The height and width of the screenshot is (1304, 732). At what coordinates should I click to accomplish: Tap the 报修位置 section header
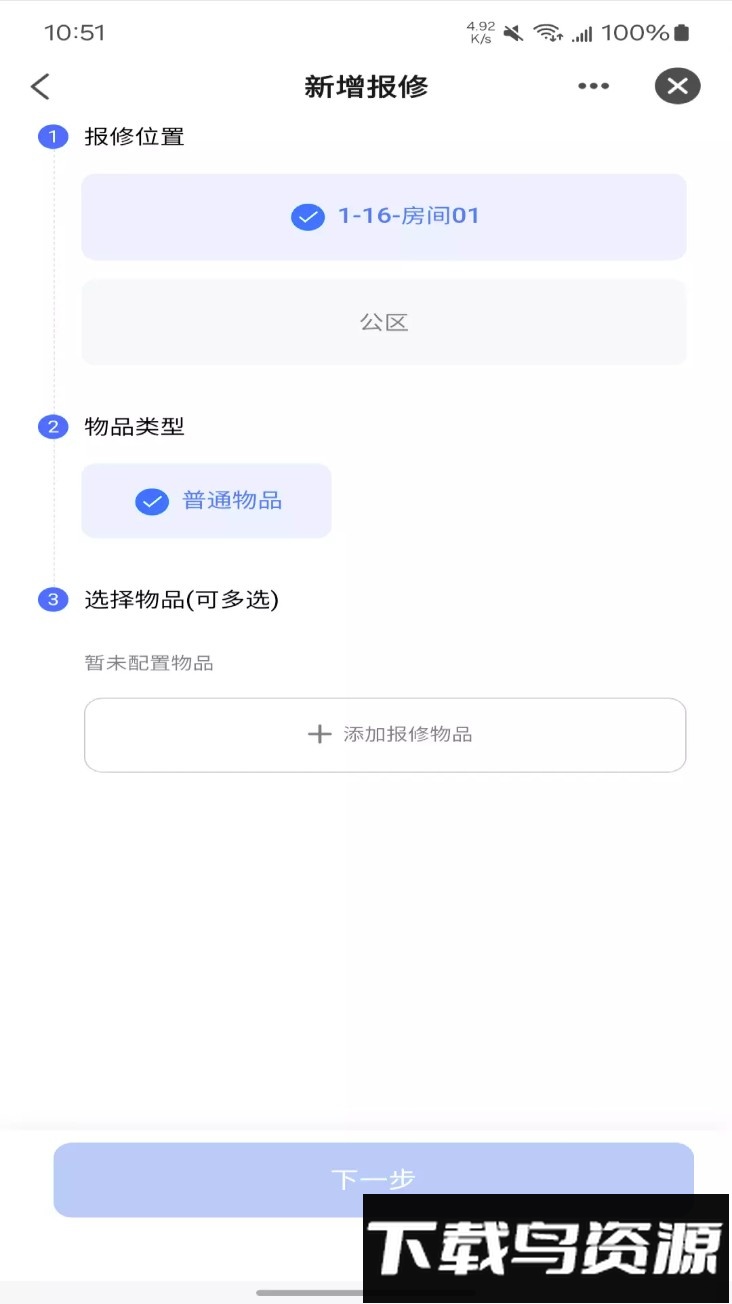click(x=133, y=136)
